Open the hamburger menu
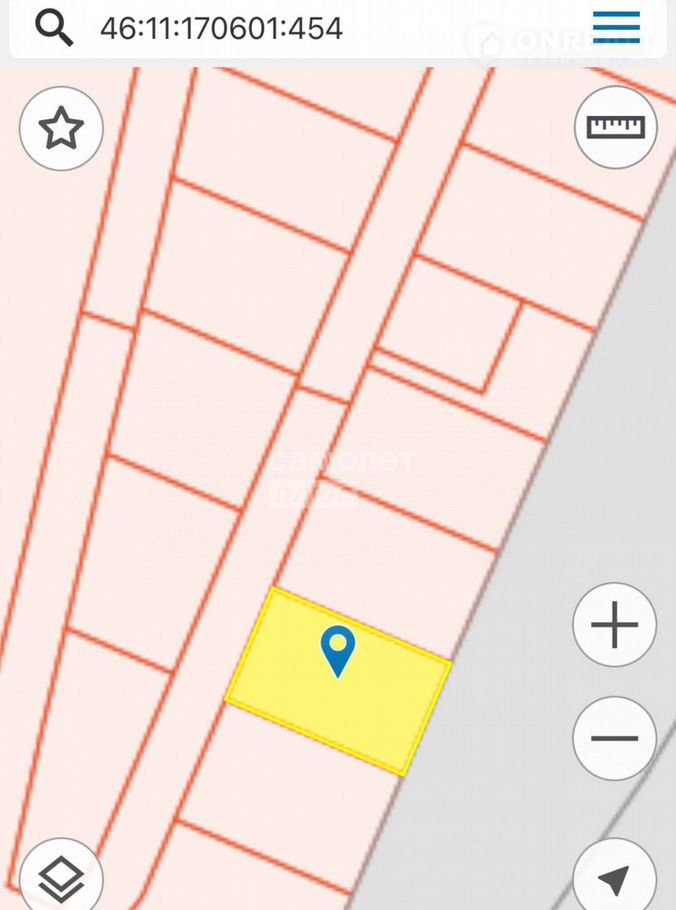Viewport: 676px width, 910px height. coord(616,27)
